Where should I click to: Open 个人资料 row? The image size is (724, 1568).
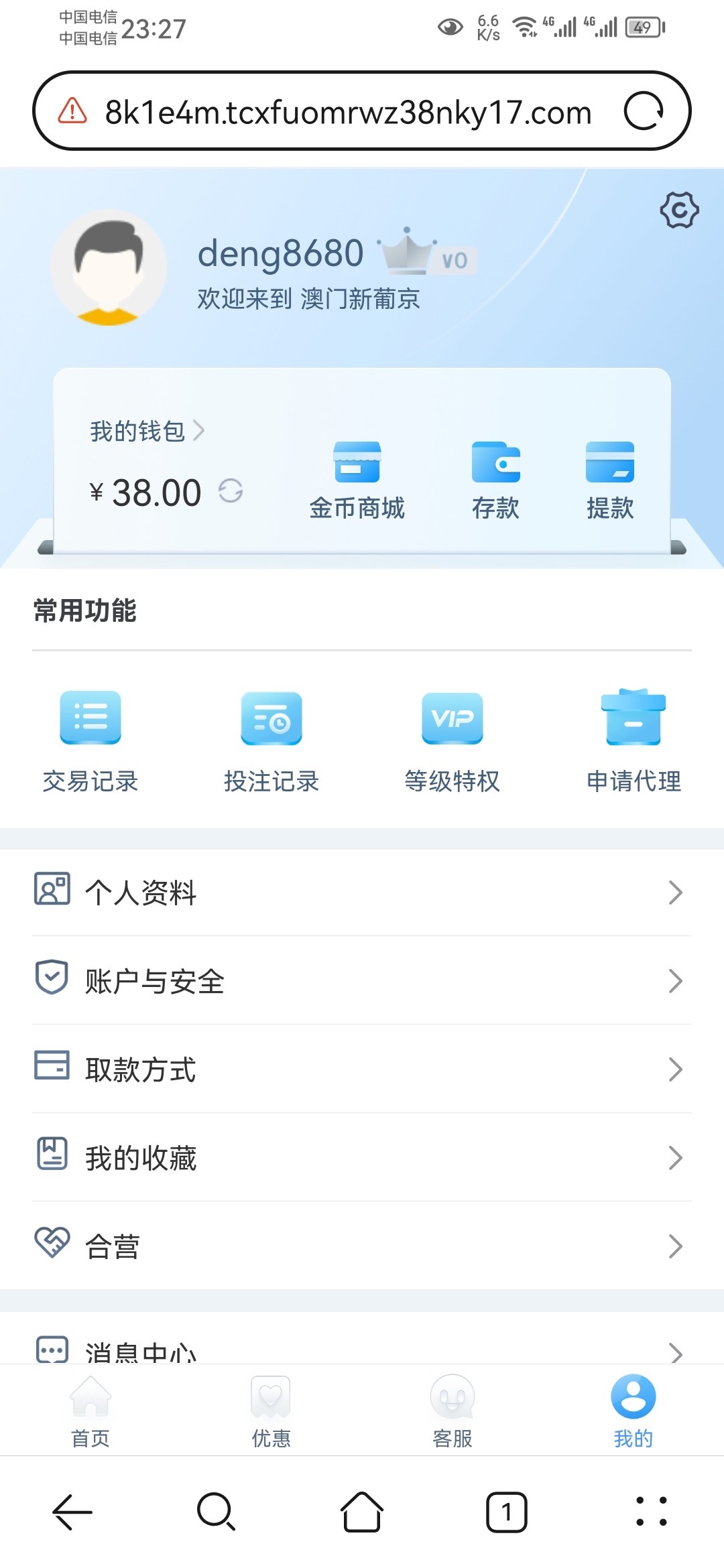[362, 893]
